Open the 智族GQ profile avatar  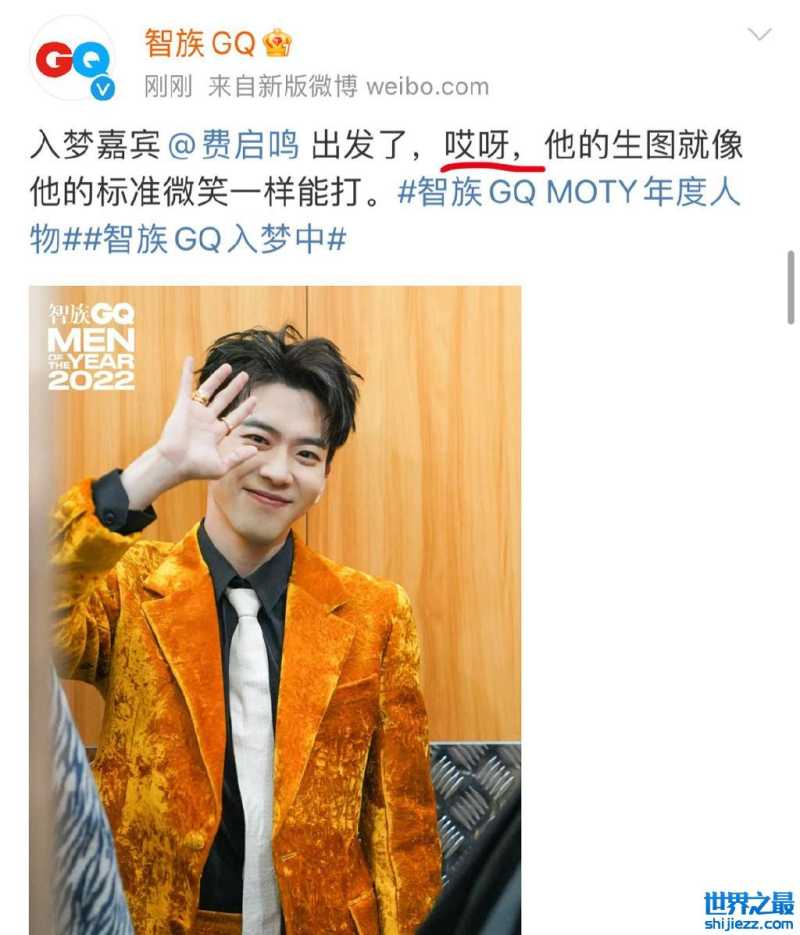tap(72, 59)
